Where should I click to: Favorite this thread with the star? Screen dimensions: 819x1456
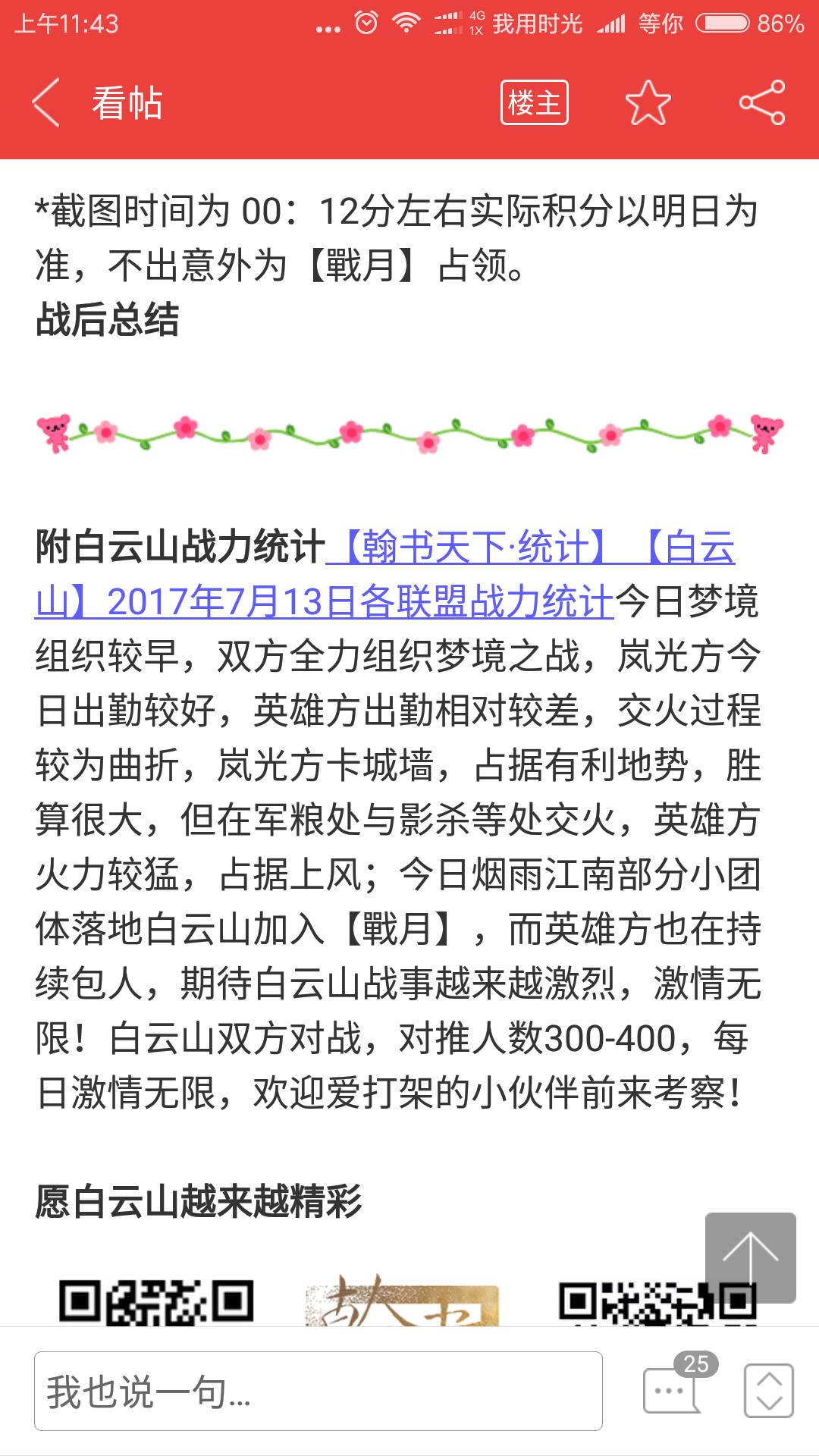coord(648,102)
